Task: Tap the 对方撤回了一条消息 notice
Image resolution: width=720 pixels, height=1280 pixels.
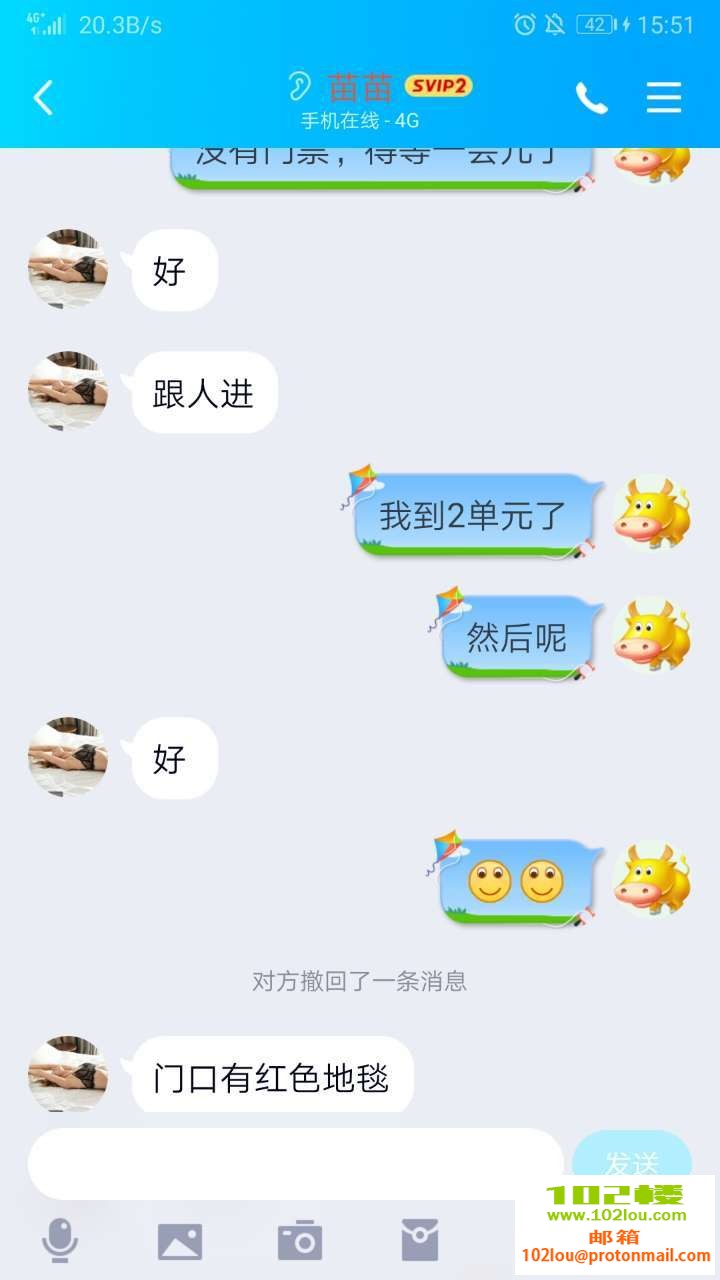Action: click(x=360, y=983)
